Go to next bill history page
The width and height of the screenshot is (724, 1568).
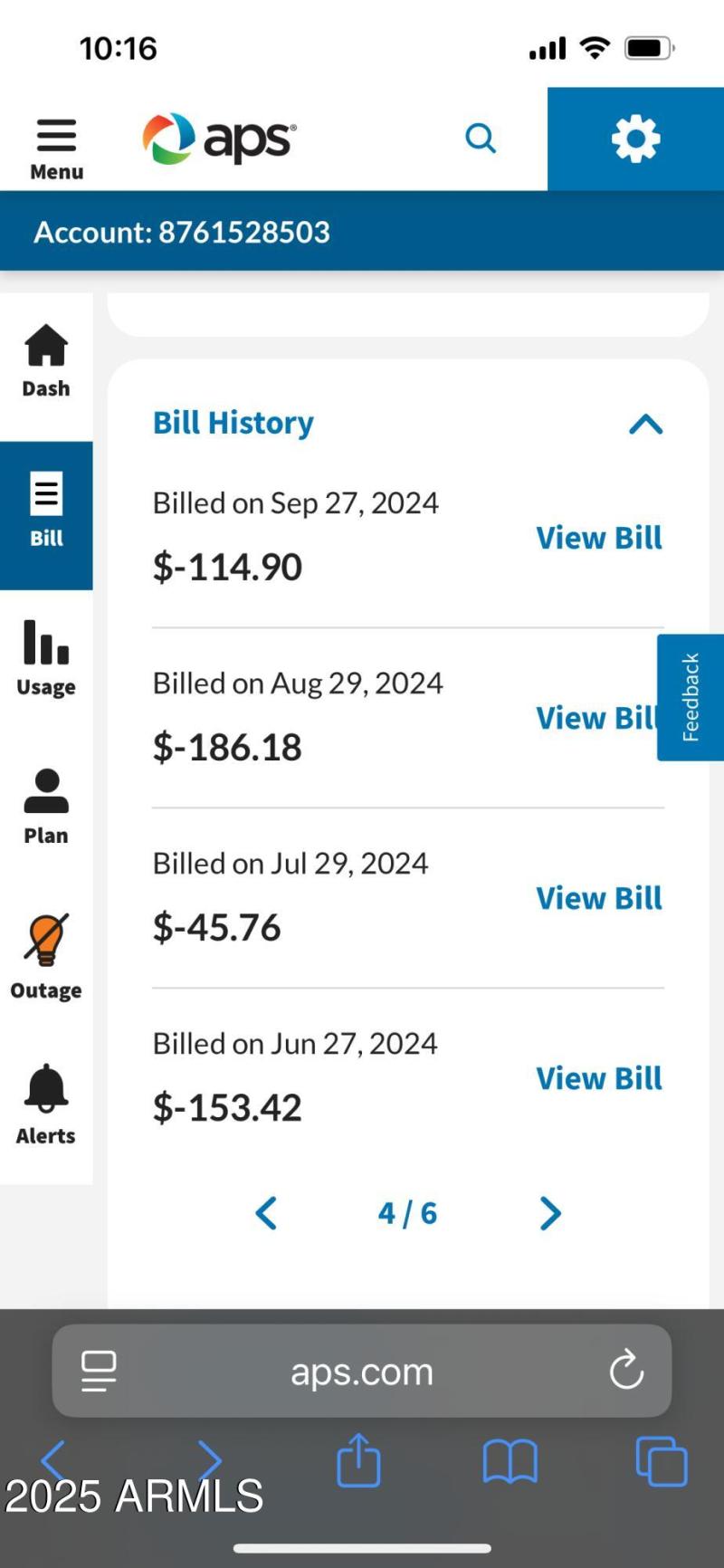click(x=550, y=1213)
